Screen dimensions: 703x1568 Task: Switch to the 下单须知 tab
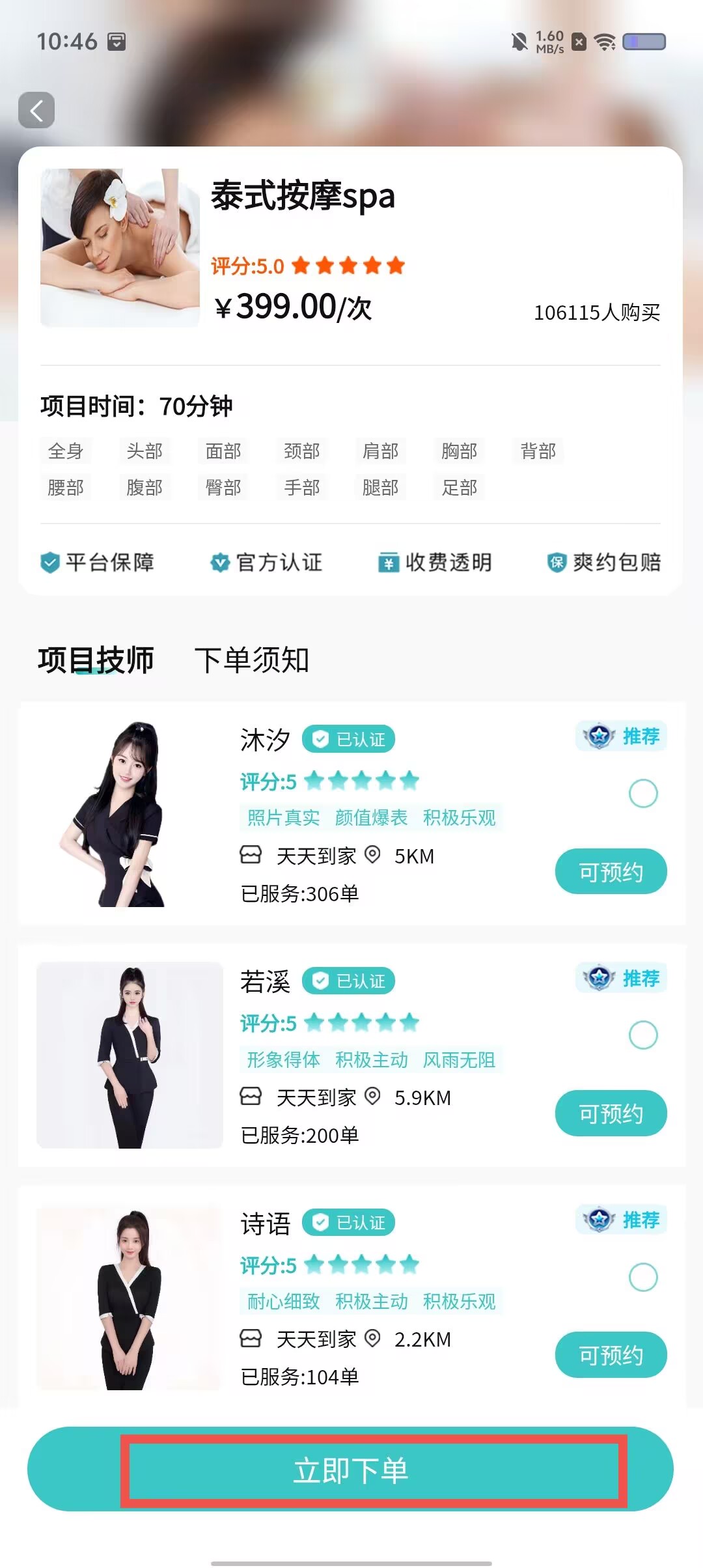(252, 660)
